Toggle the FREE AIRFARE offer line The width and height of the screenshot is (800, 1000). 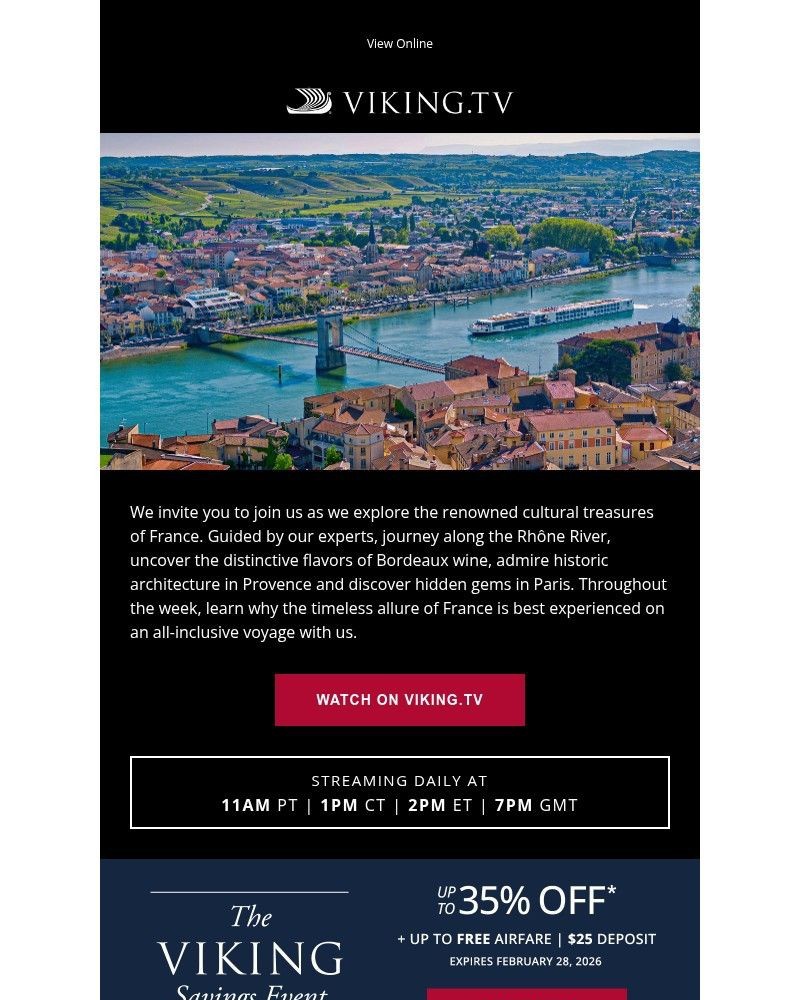coord(489,939)
